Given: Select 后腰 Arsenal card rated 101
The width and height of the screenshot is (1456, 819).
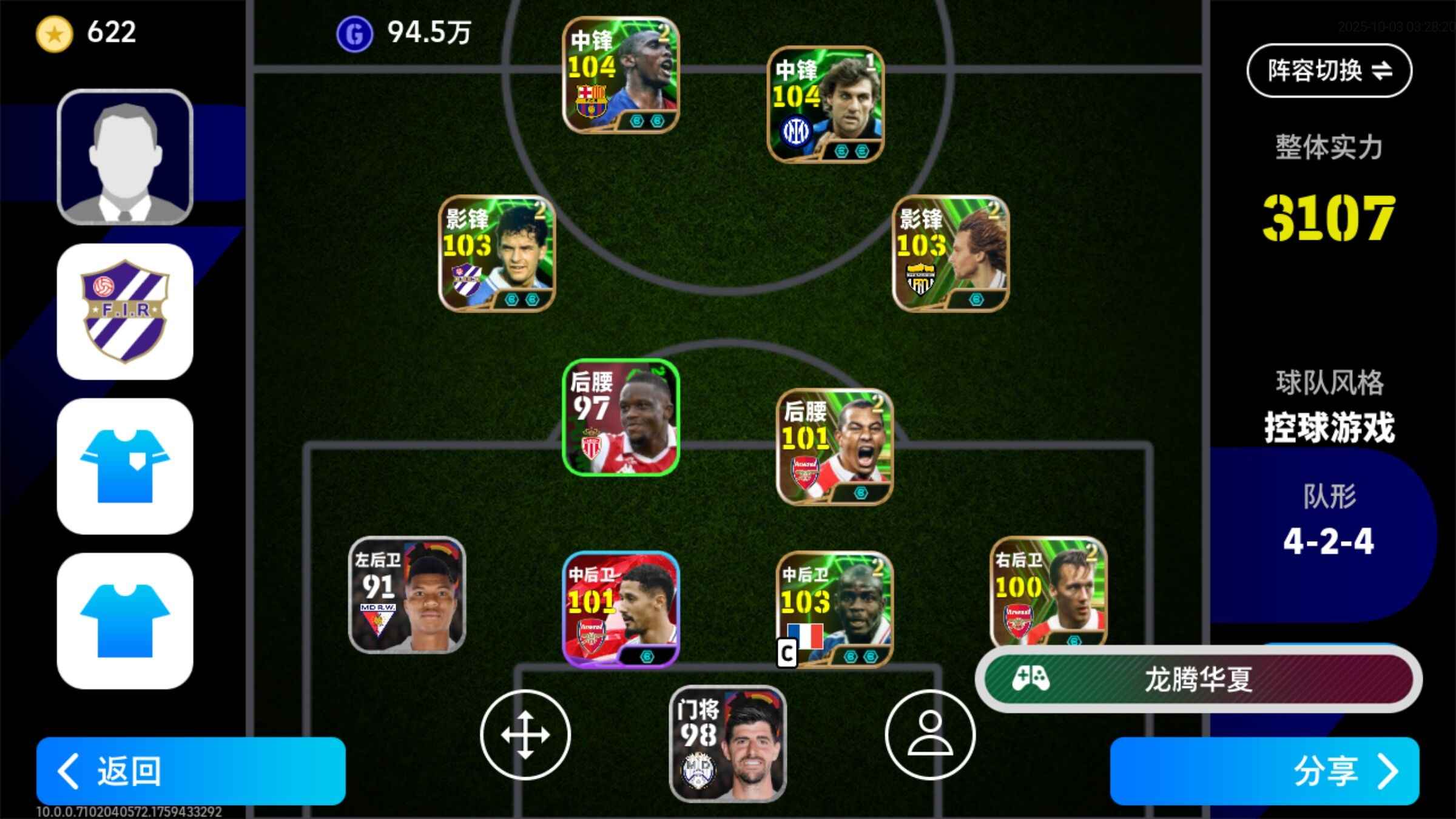Looking at the screenshot, I should coord(834,447).
